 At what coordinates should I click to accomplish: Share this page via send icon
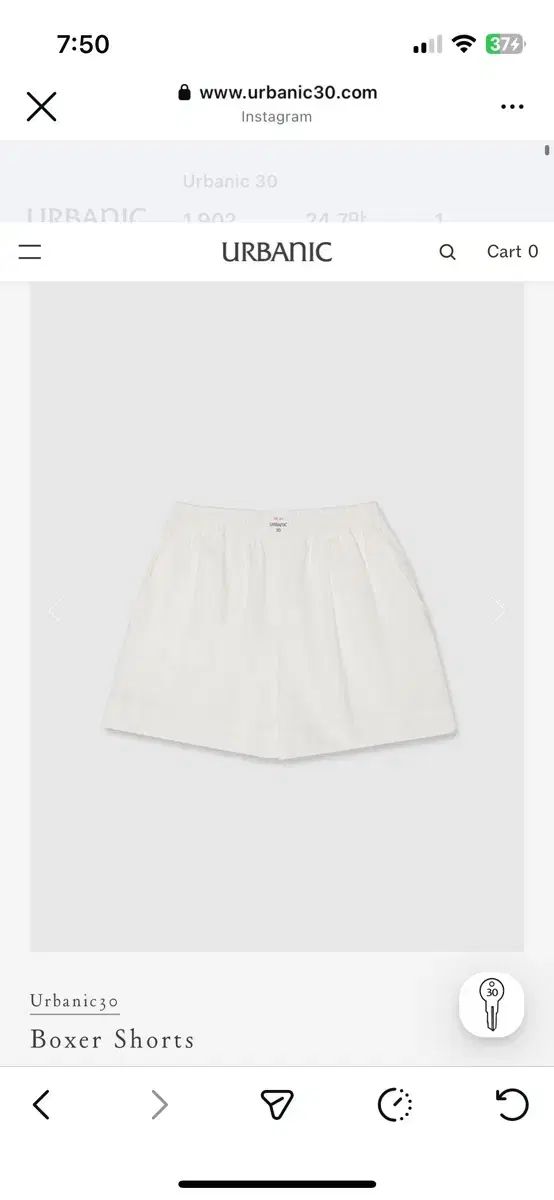pos(277,1104)
